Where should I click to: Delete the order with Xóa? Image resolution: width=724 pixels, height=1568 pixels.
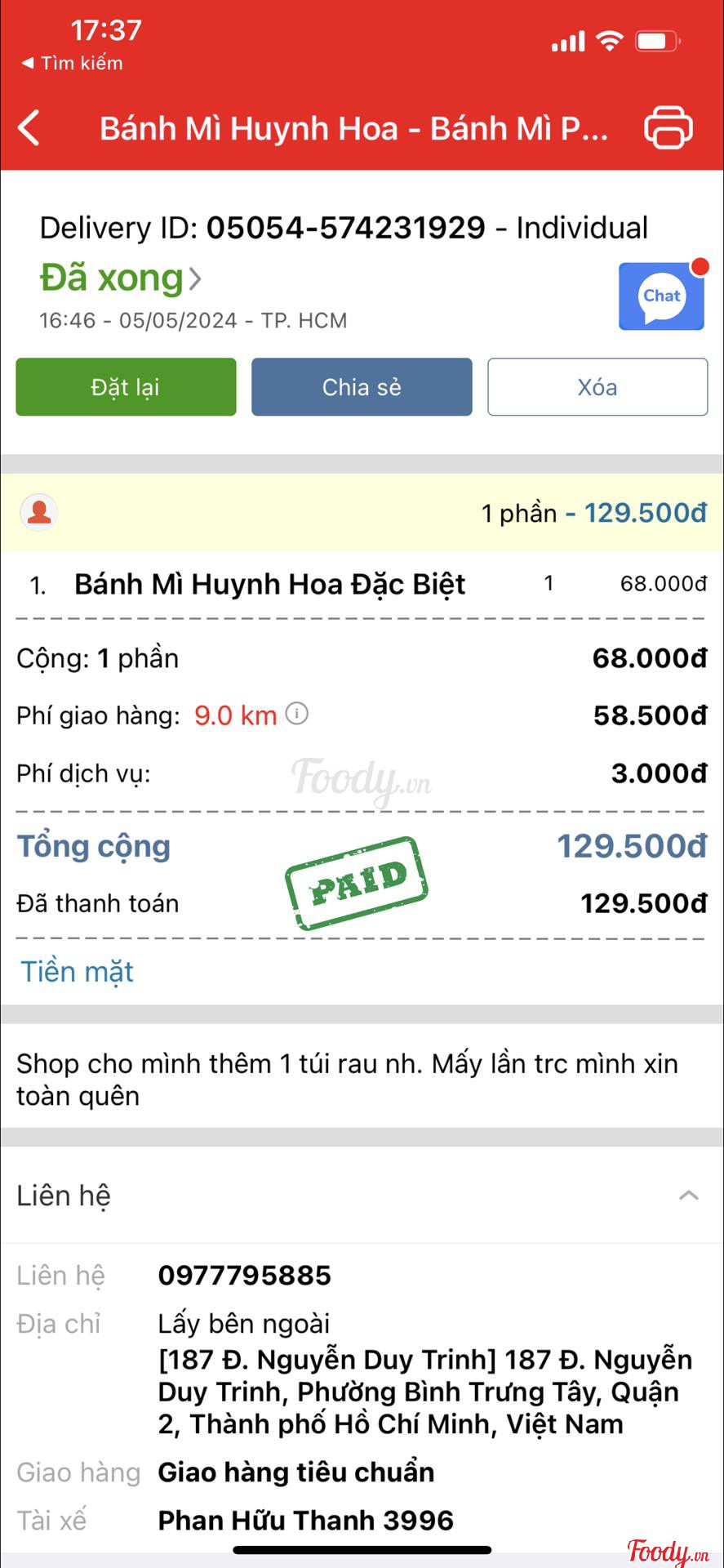click(x=597, y=387)
